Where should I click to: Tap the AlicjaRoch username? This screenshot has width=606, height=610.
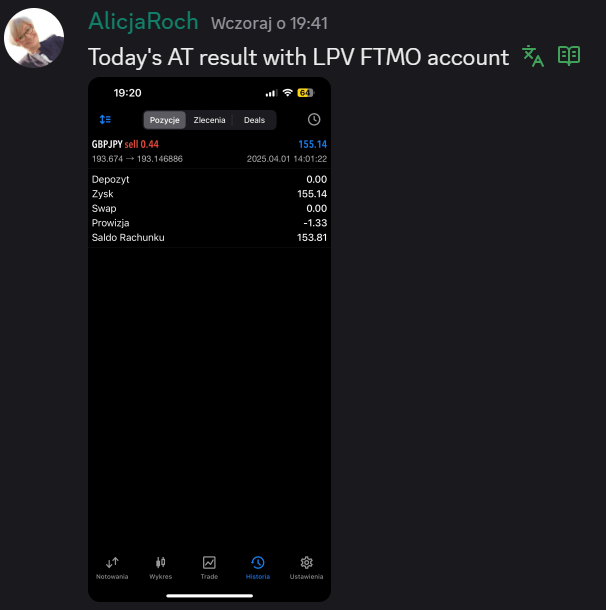click(143, 22)
